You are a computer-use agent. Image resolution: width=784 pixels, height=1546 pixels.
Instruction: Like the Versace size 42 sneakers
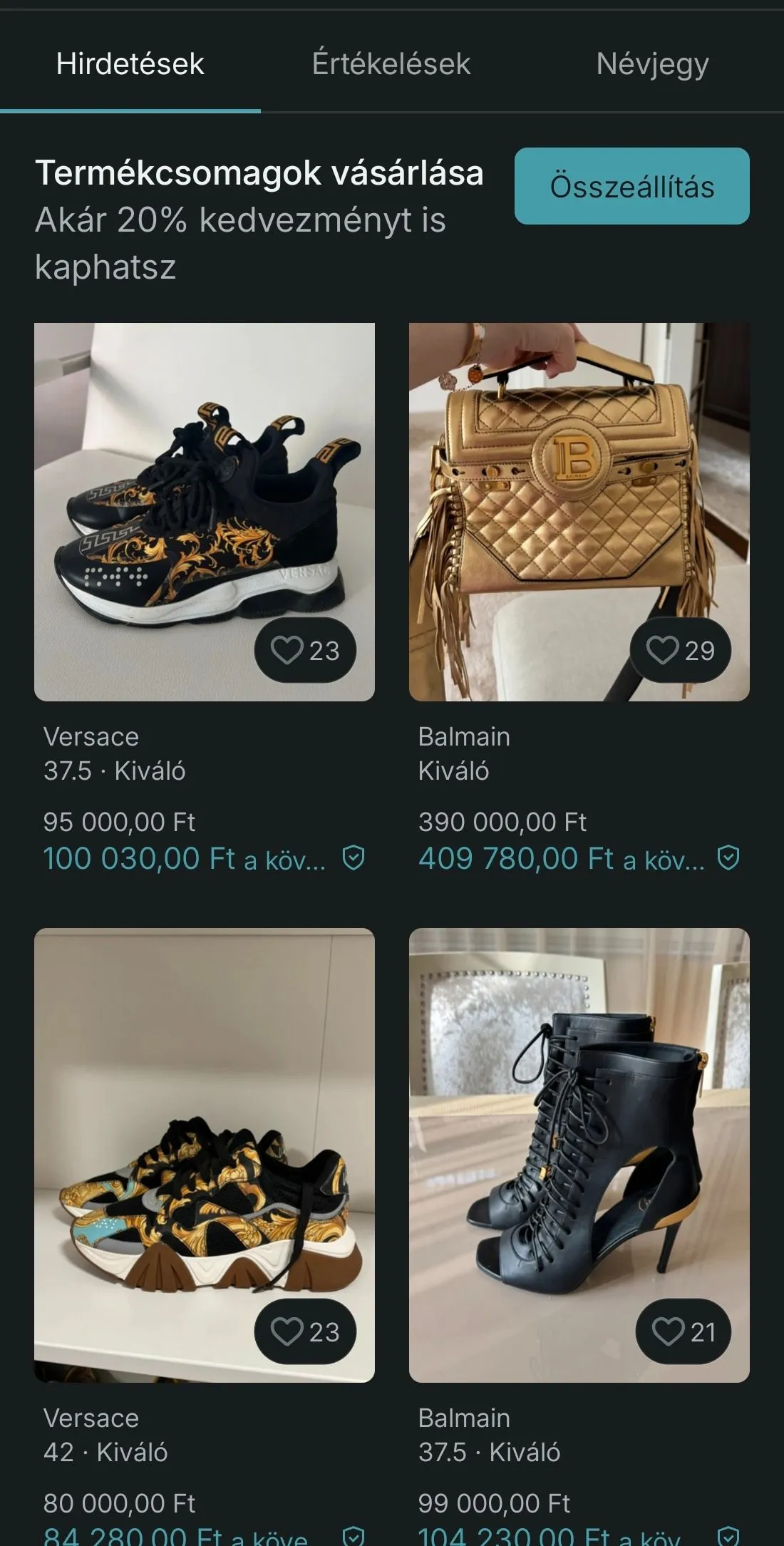point(305,1331)
